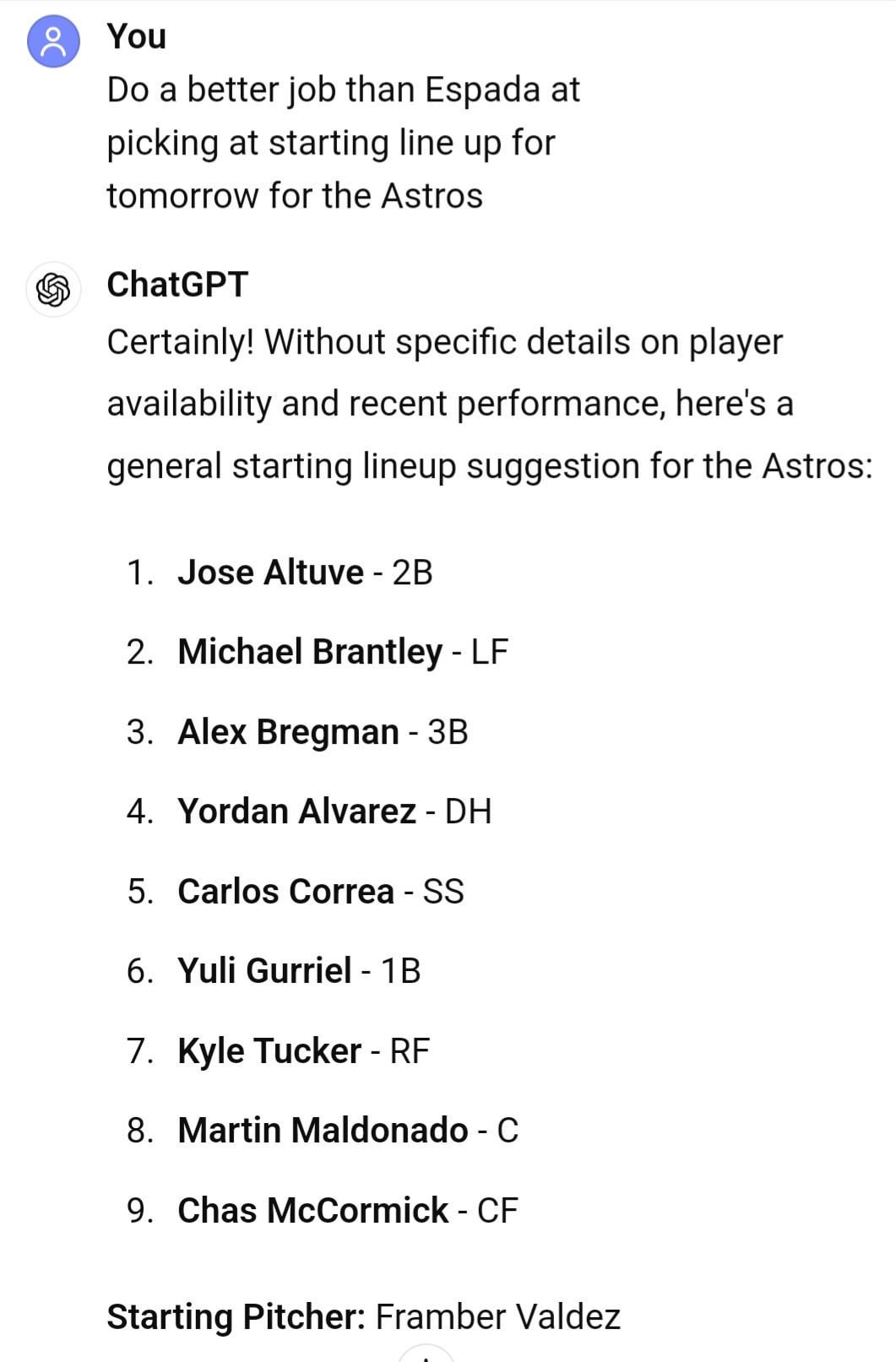Tap the scroll-to-bottom arrow button
Screen dimensions: 896x1362
tap(426, 1354)
